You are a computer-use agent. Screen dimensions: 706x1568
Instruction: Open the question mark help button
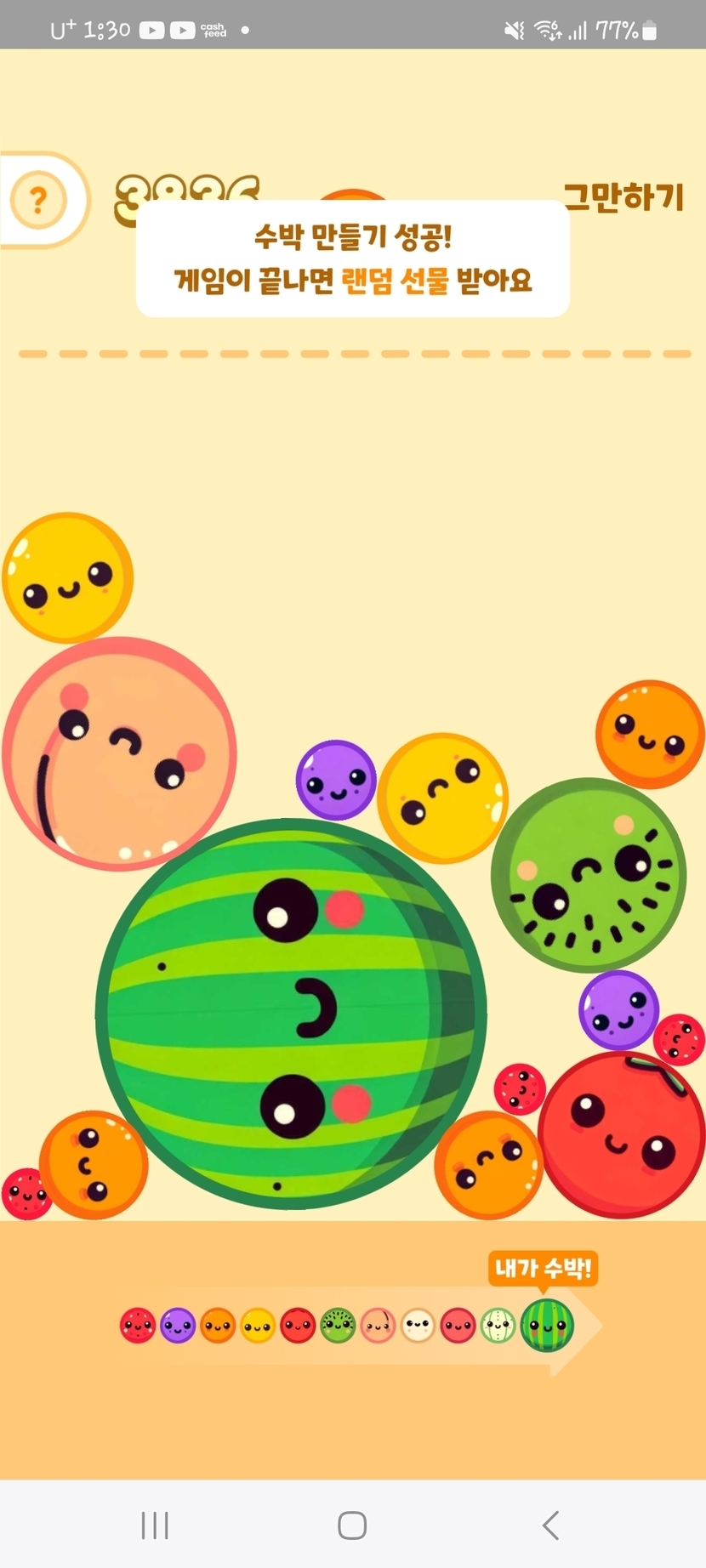38,201
